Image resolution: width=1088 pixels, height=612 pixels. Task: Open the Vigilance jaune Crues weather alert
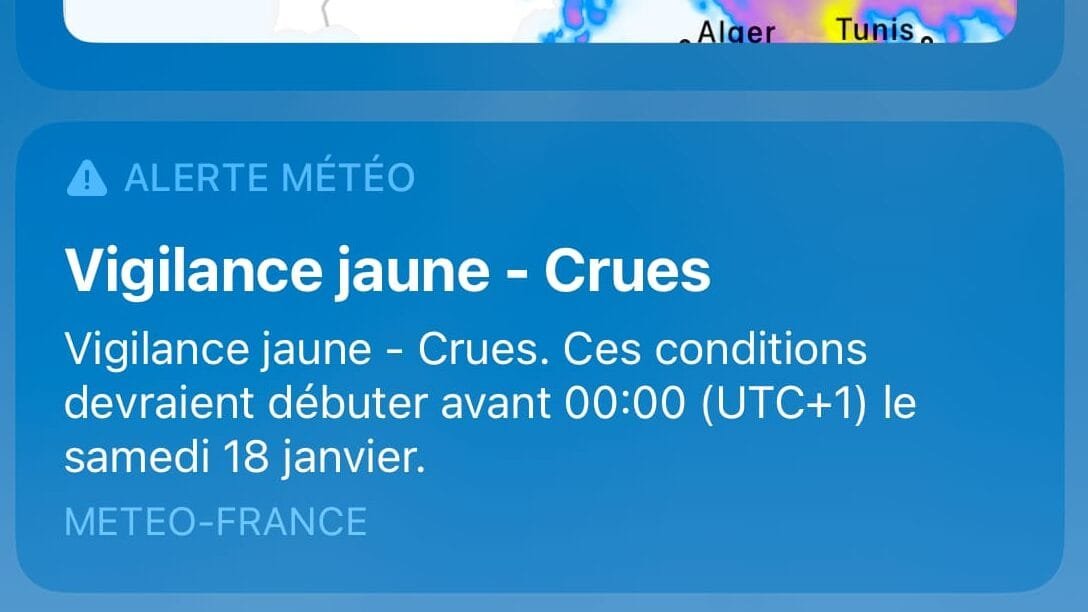pyautogui.click(x=540, y=360)
